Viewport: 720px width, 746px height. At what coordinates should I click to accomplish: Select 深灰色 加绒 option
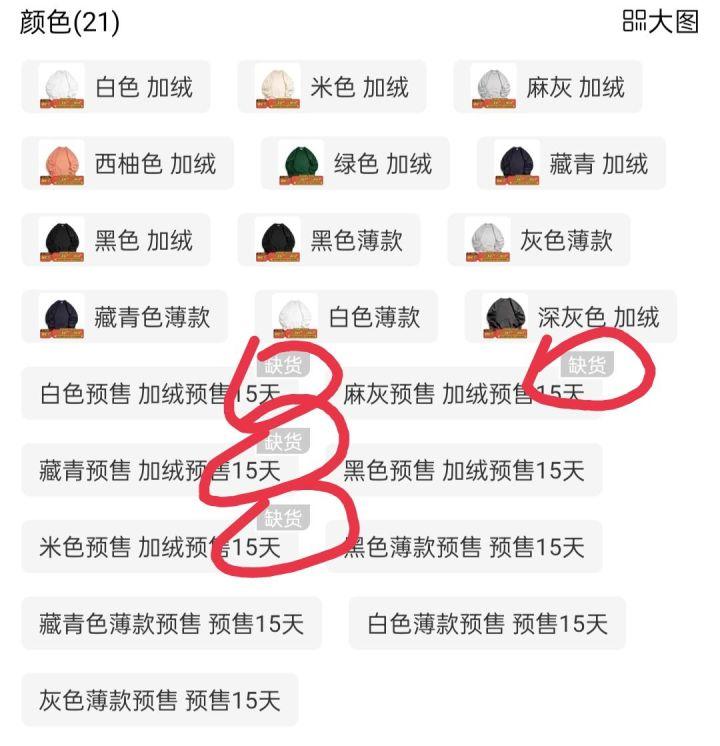tap(571, 318)
